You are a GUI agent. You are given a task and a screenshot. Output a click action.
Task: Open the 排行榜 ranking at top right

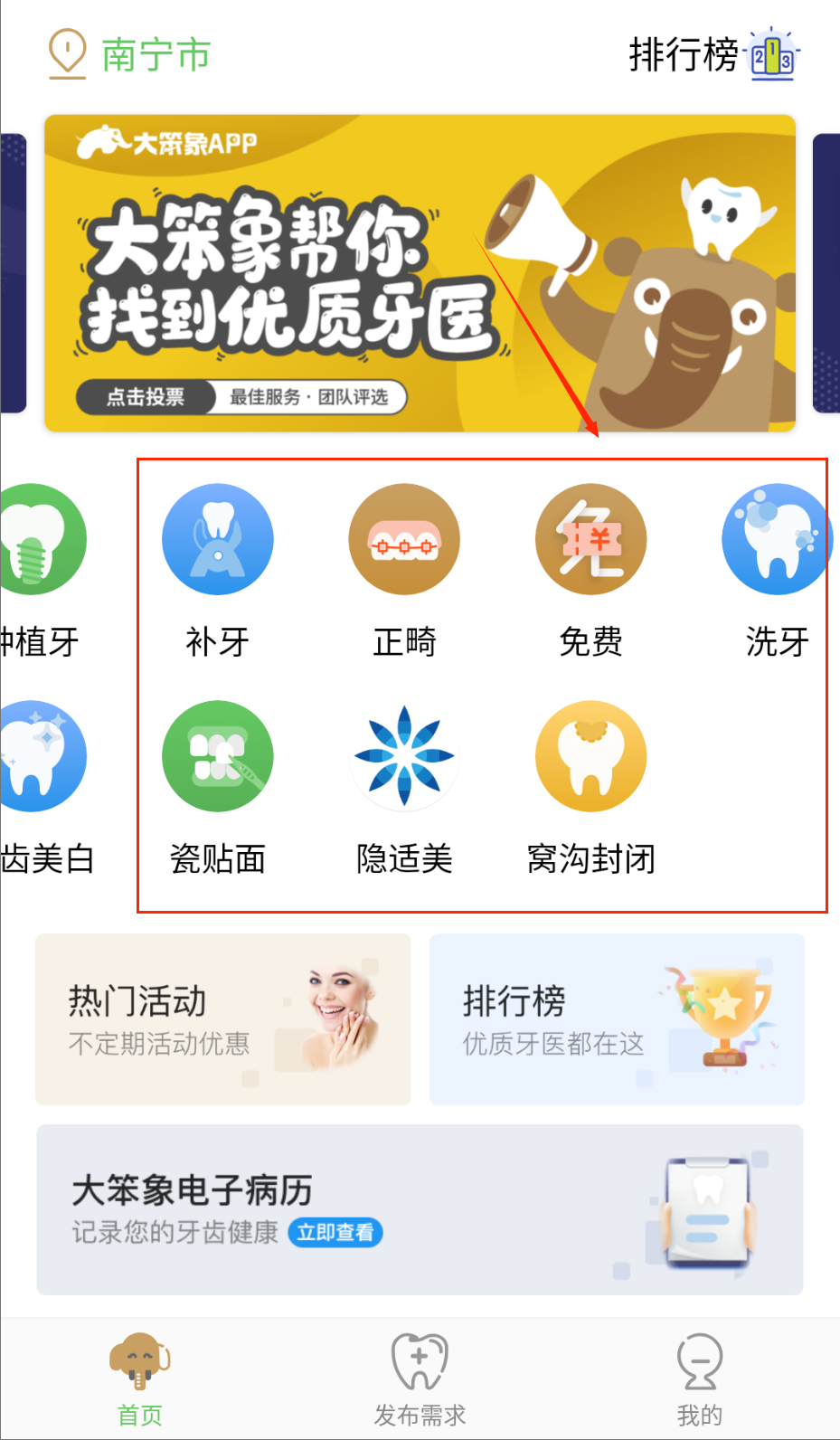[x=713, y=54]
